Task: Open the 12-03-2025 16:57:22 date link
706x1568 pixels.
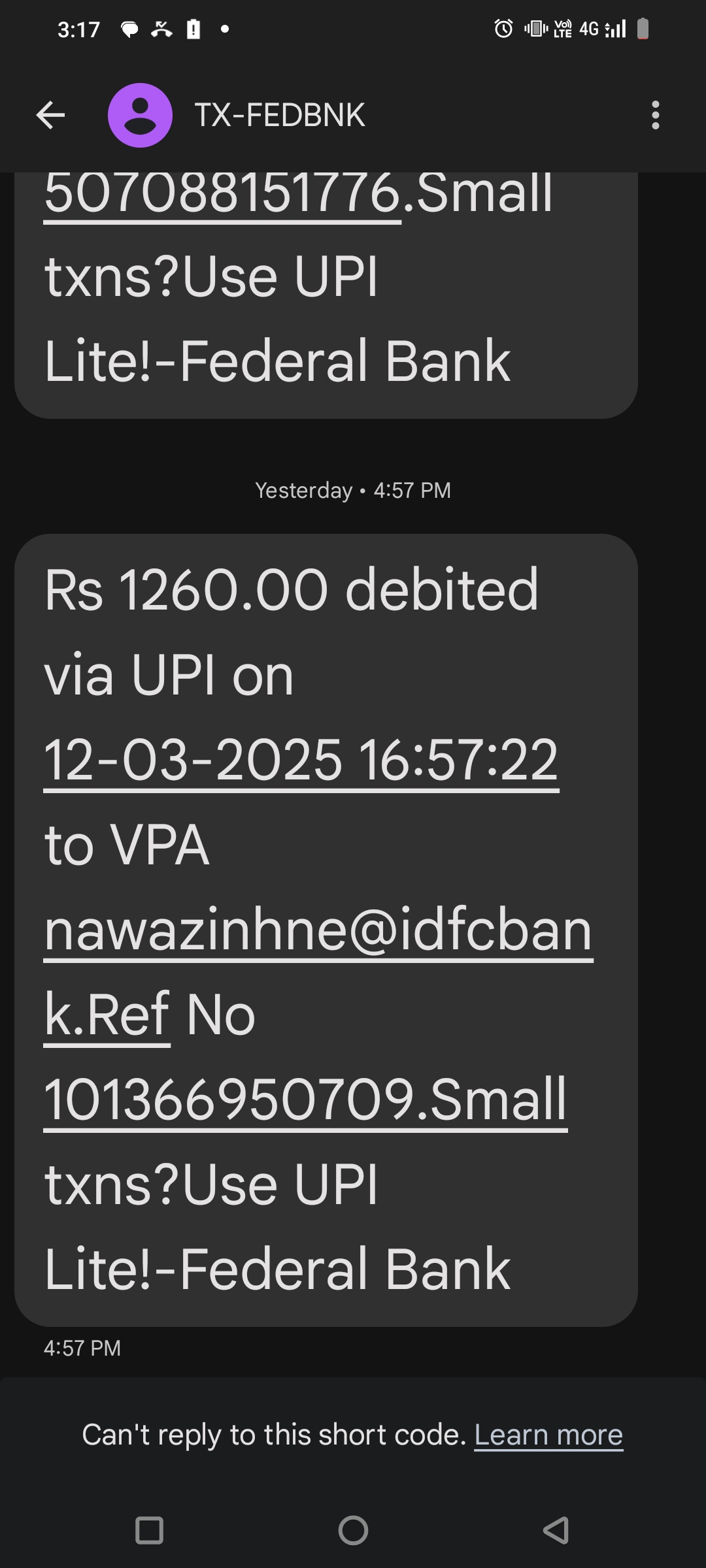Action: tap(301, 760)
